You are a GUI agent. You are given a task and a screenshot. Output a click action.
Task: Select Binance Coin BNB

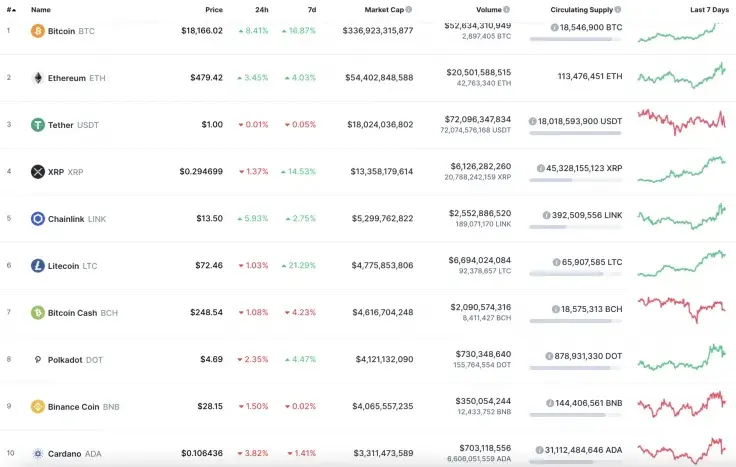(75, 407)
